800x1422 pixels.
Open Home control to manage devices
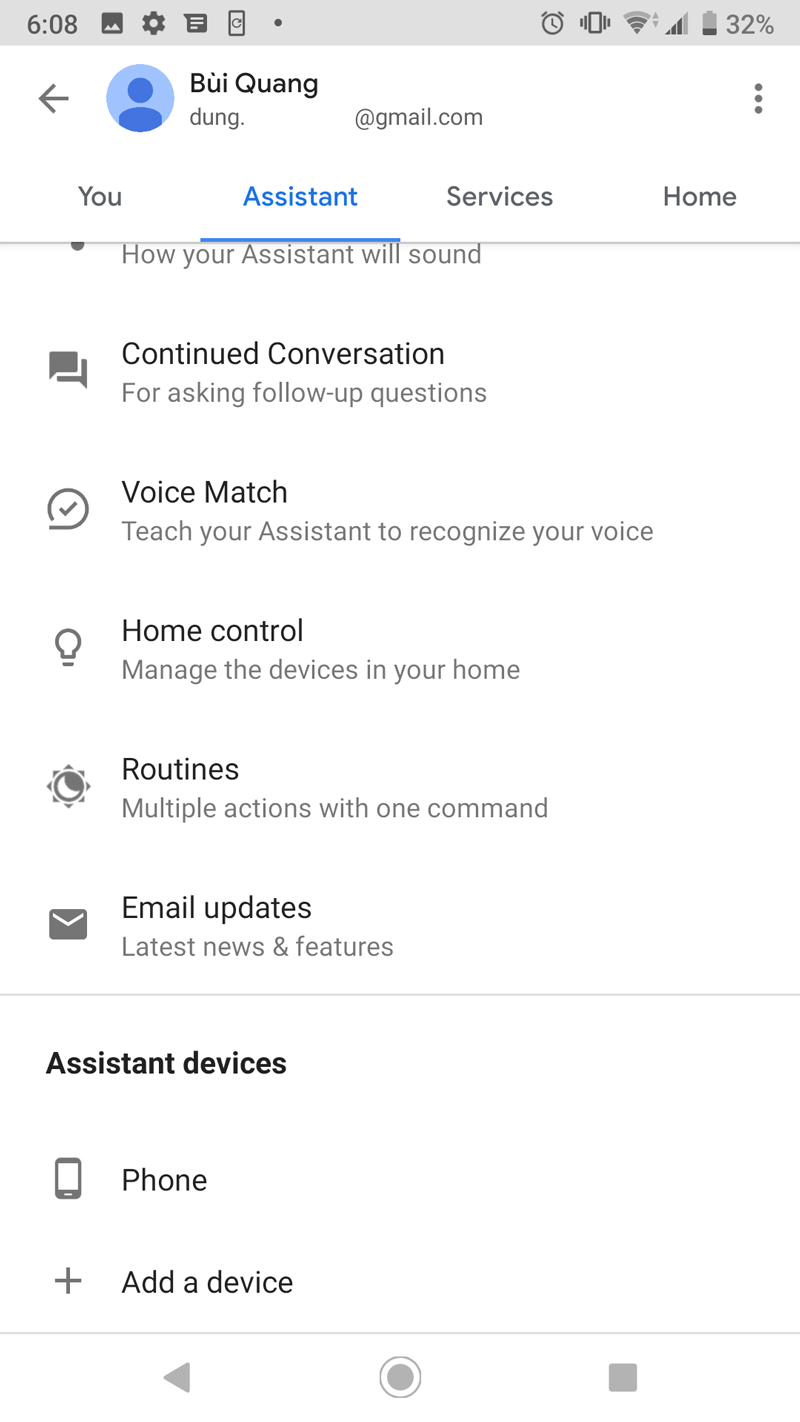(x=213, y=649)
